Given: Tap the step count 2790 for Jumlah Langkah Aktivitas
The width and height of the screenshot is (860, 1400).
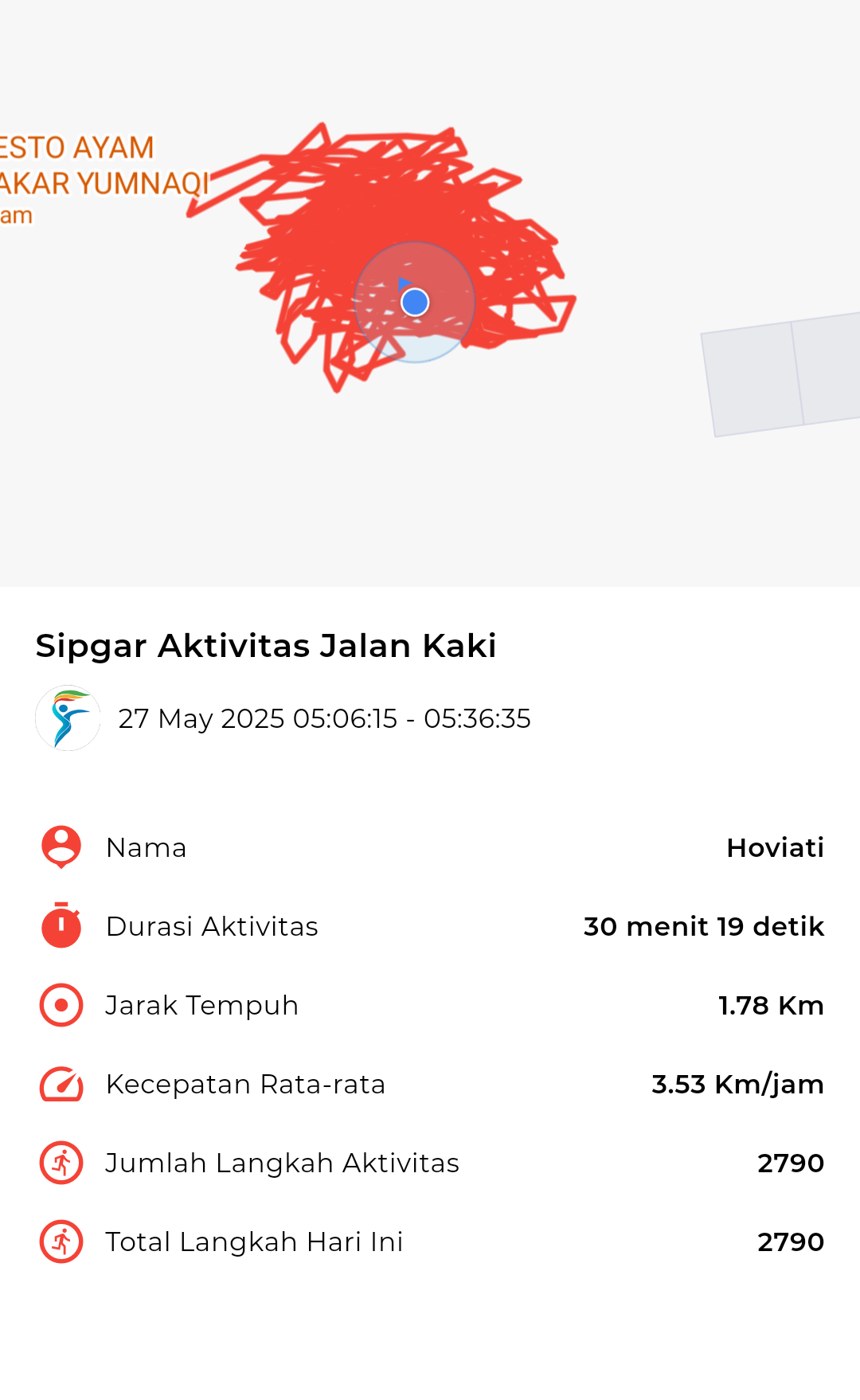Looking at the screenshot, I should pos(791,1162).
